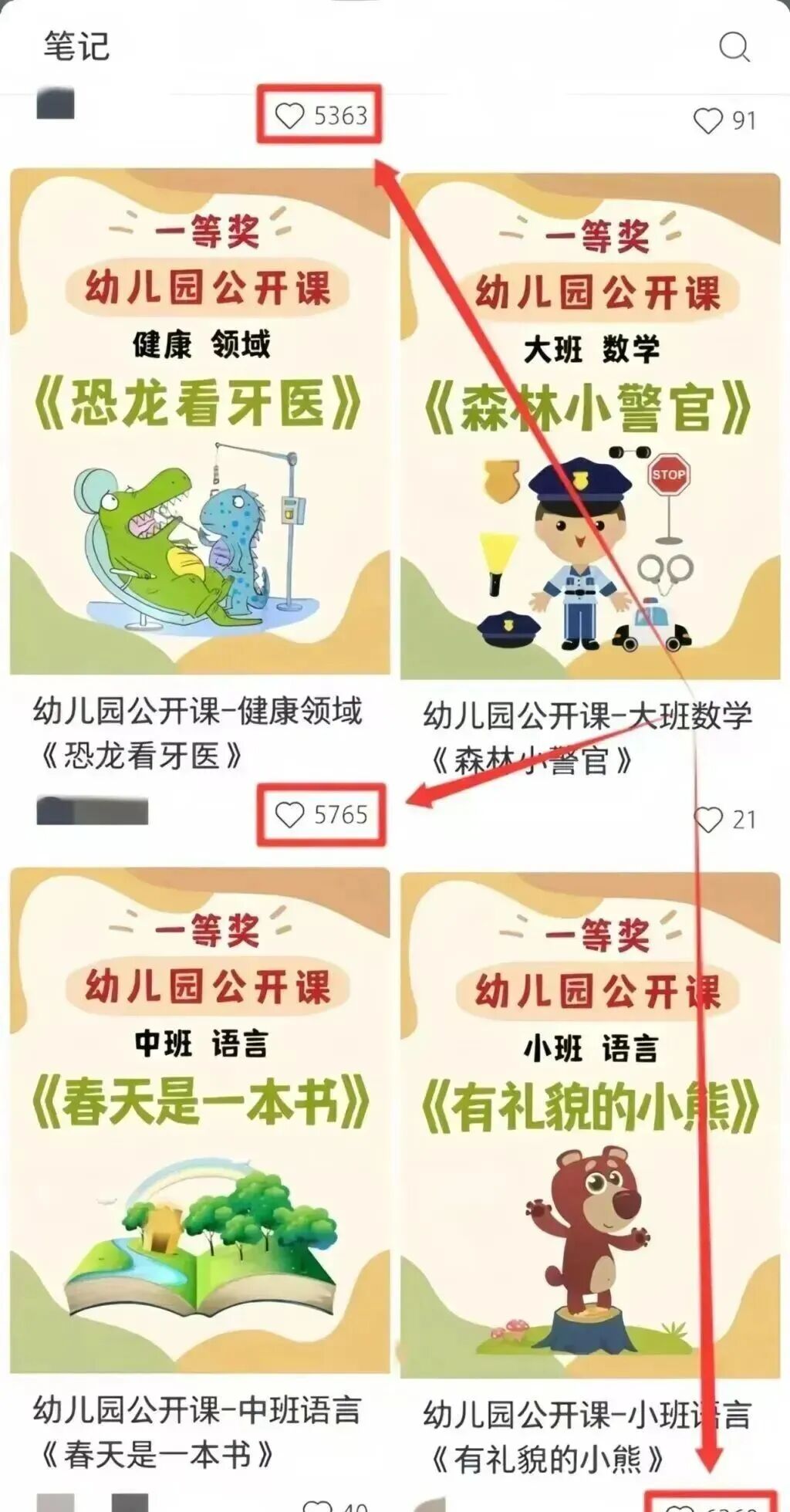Like the 《恐龙看牙医》 note with 5765 likes
The image size is (790, 1512).
[290, 815]
